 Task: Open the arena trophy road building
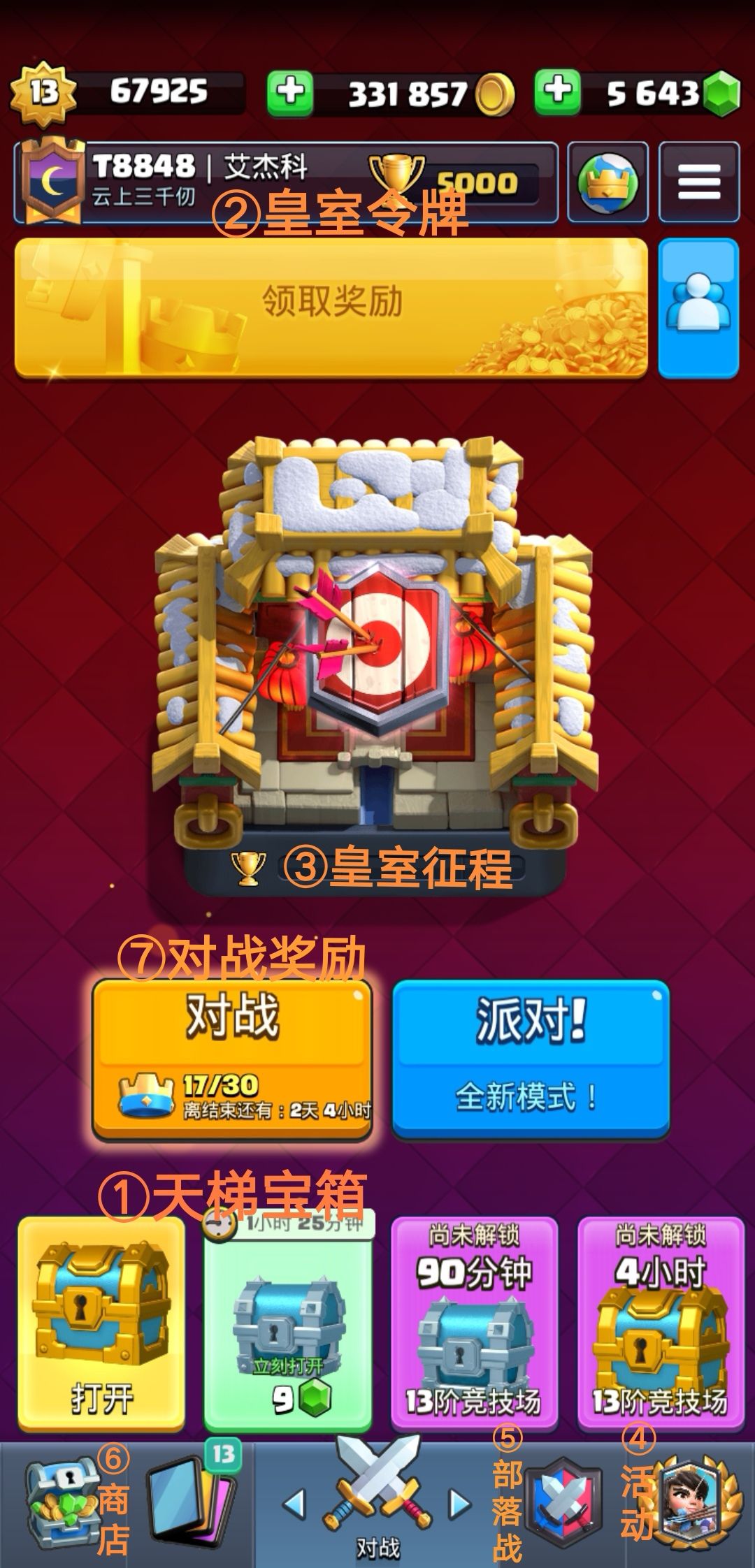(x=375, y=664)
